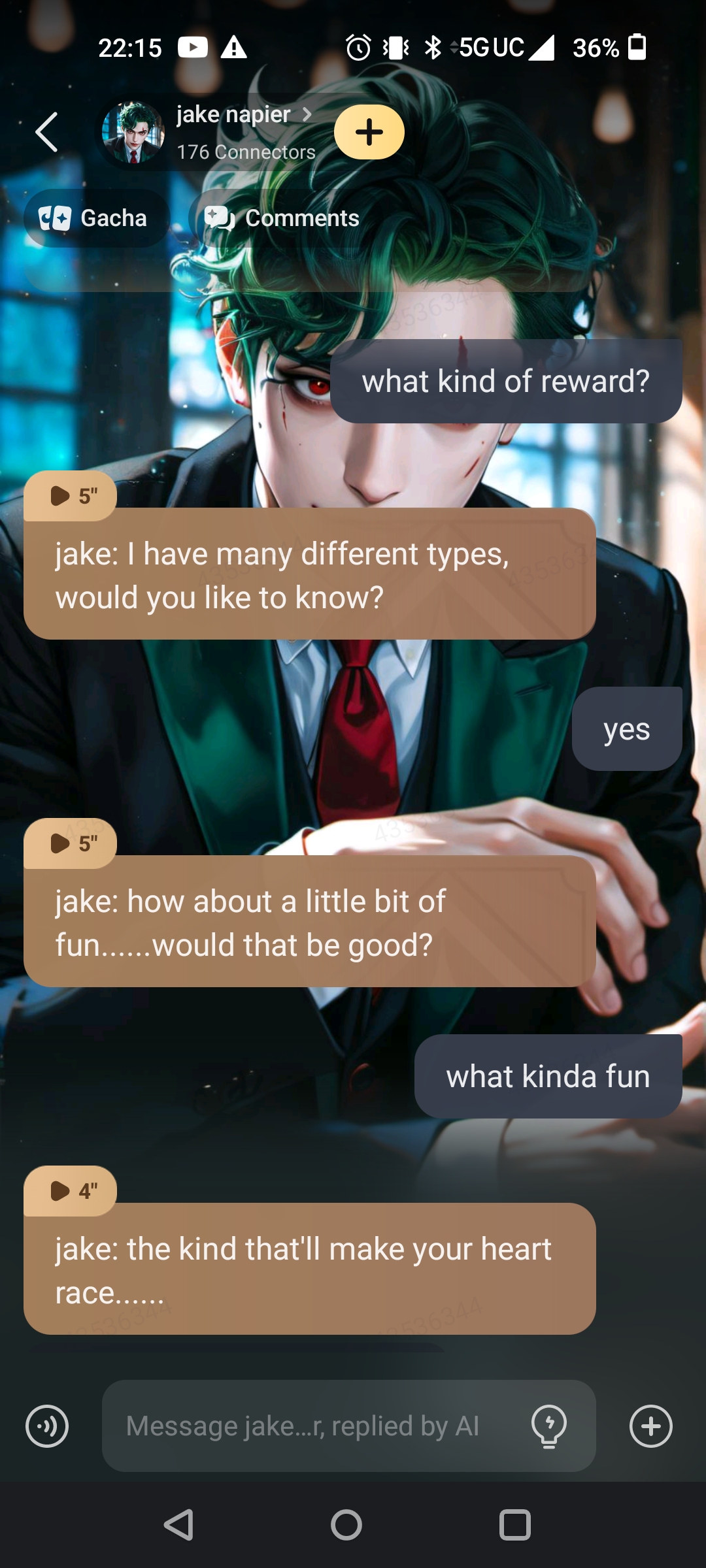Play voice for "how about a little bit of fun"
The height and width of the screenshot is (1568, 706).
click(x=71, y=843)
